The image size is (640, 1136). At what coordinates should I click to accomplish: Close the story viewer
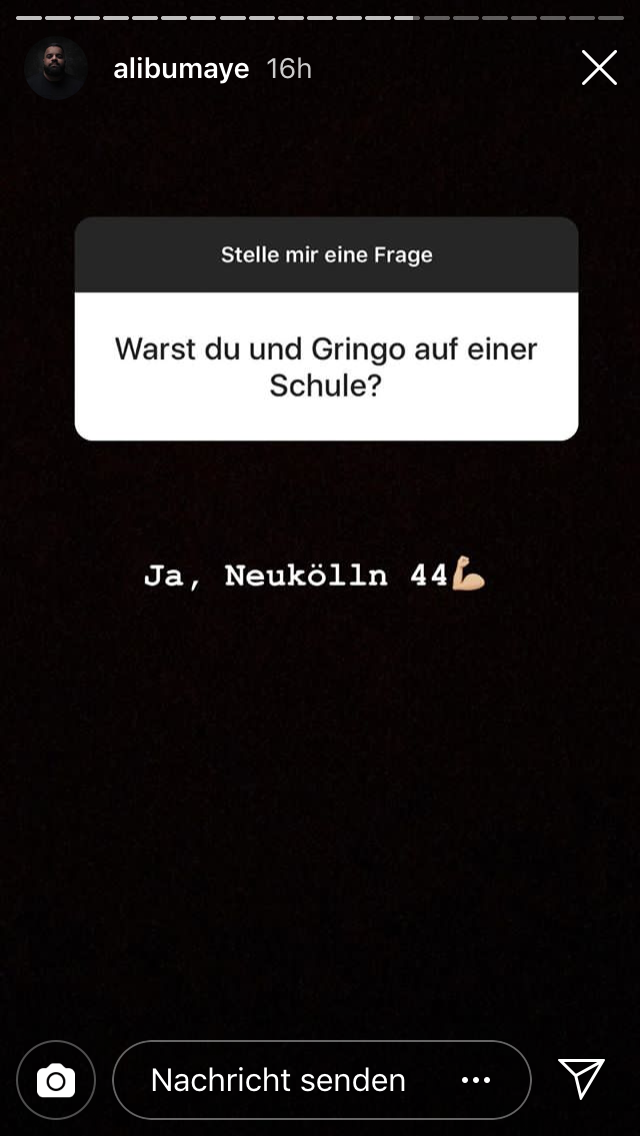tap(599, 68)
